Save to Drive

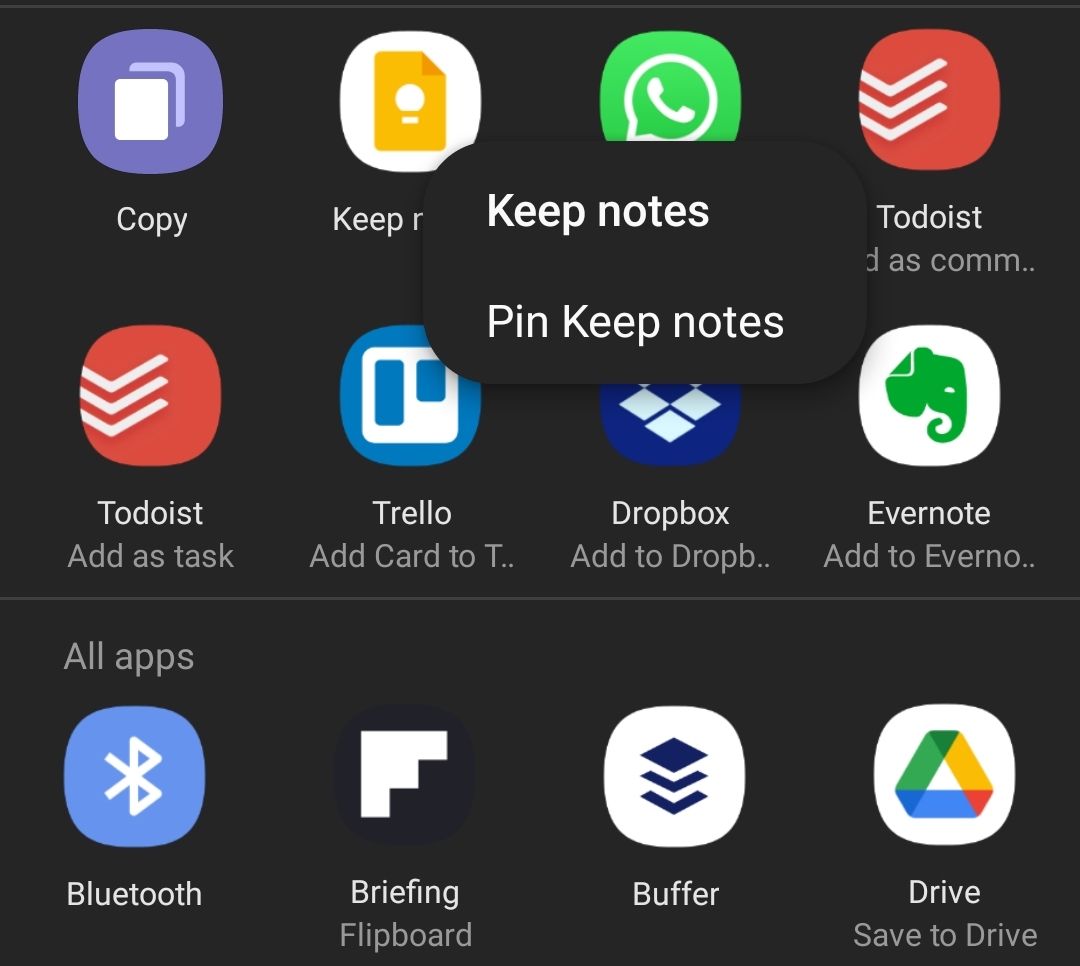point(944,776)
